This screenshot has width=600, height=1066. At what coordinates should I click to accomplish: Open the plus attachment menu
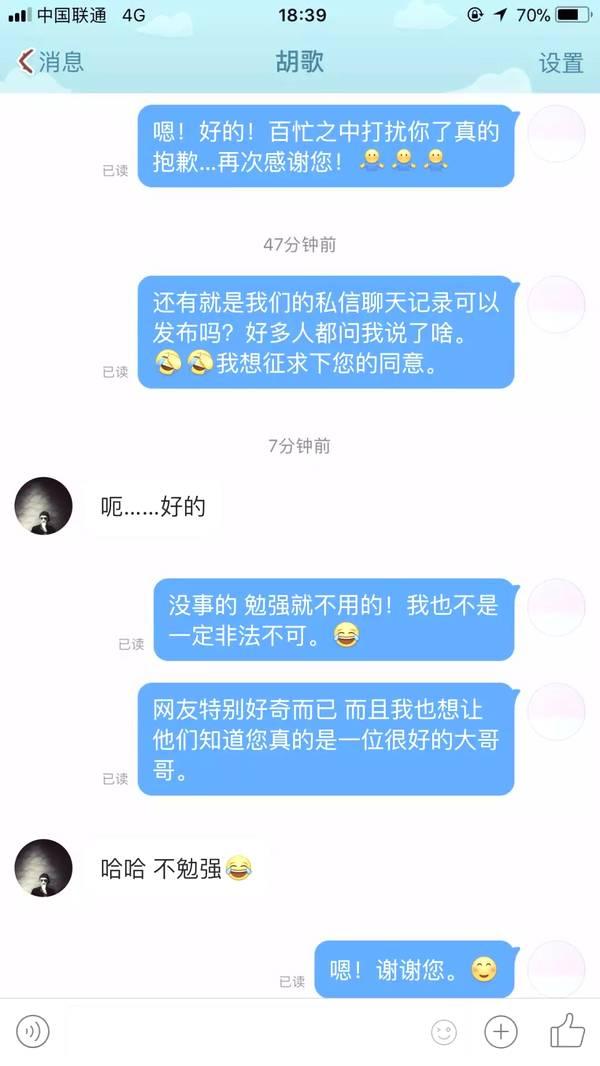click(x=500, y=1031)
